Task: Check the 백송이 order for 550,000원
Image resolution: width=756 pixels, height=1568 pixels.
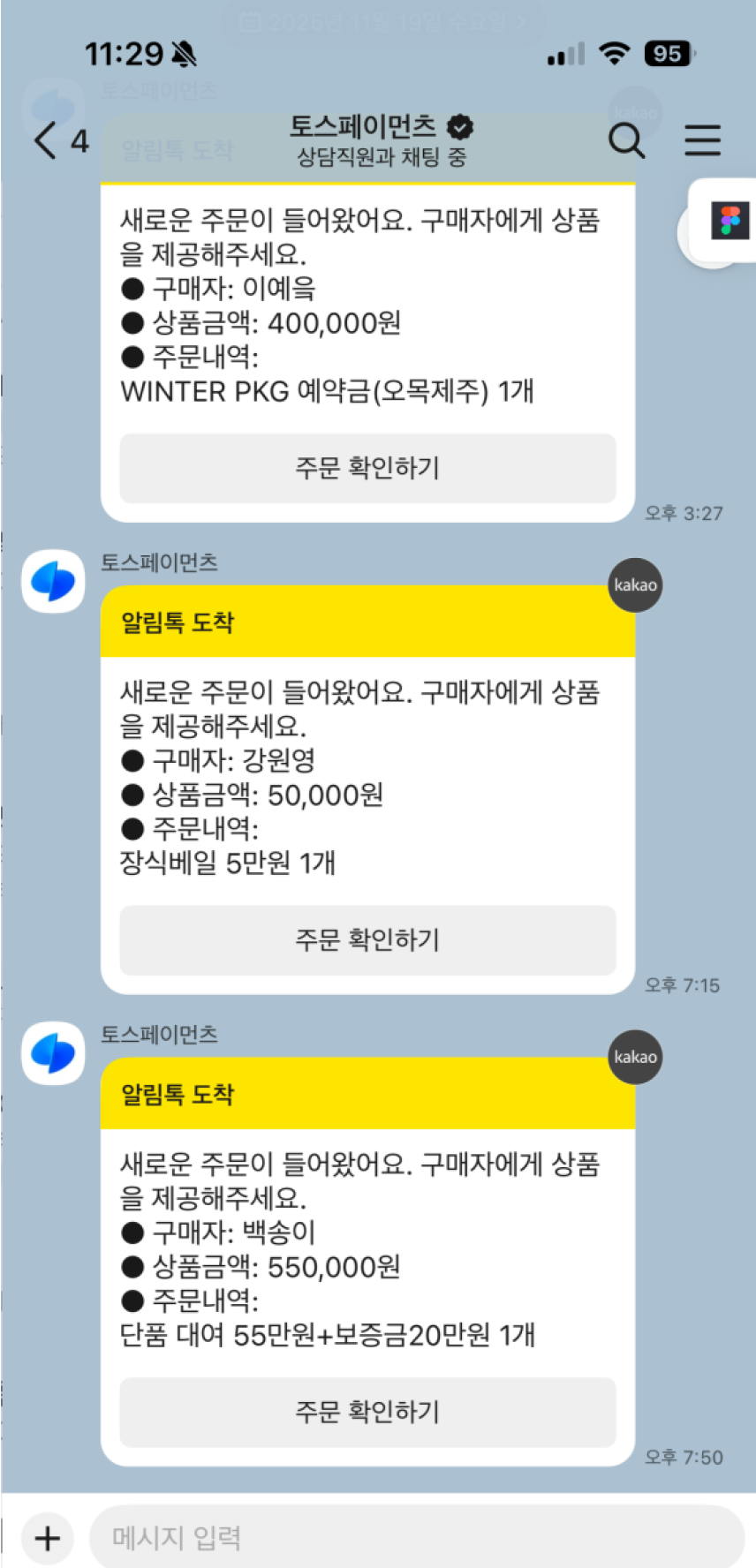Action: click(x=367, y=1411)
